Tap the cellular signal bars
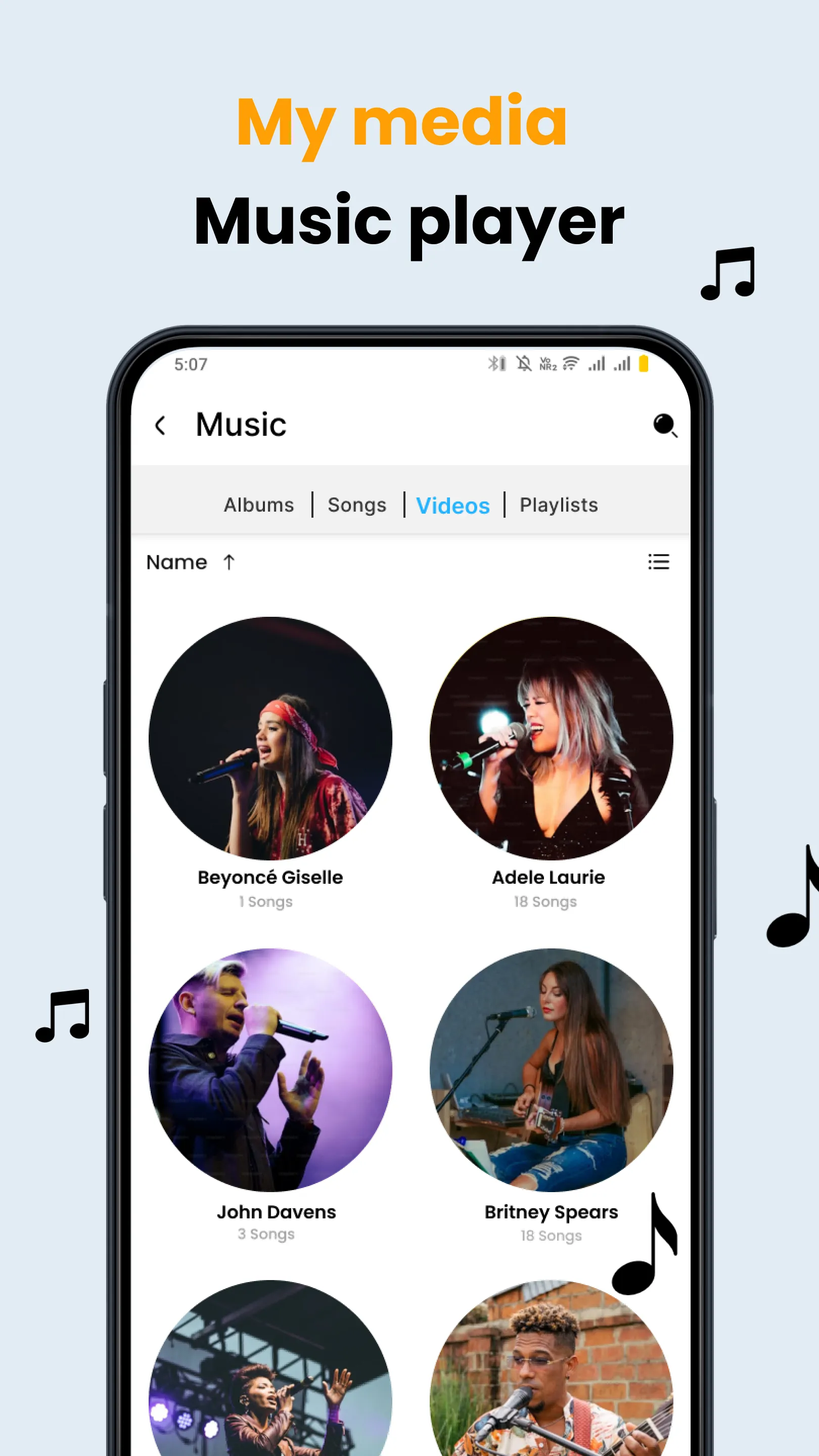Viewport: 819px width, 1456px height. click(598, 365)
